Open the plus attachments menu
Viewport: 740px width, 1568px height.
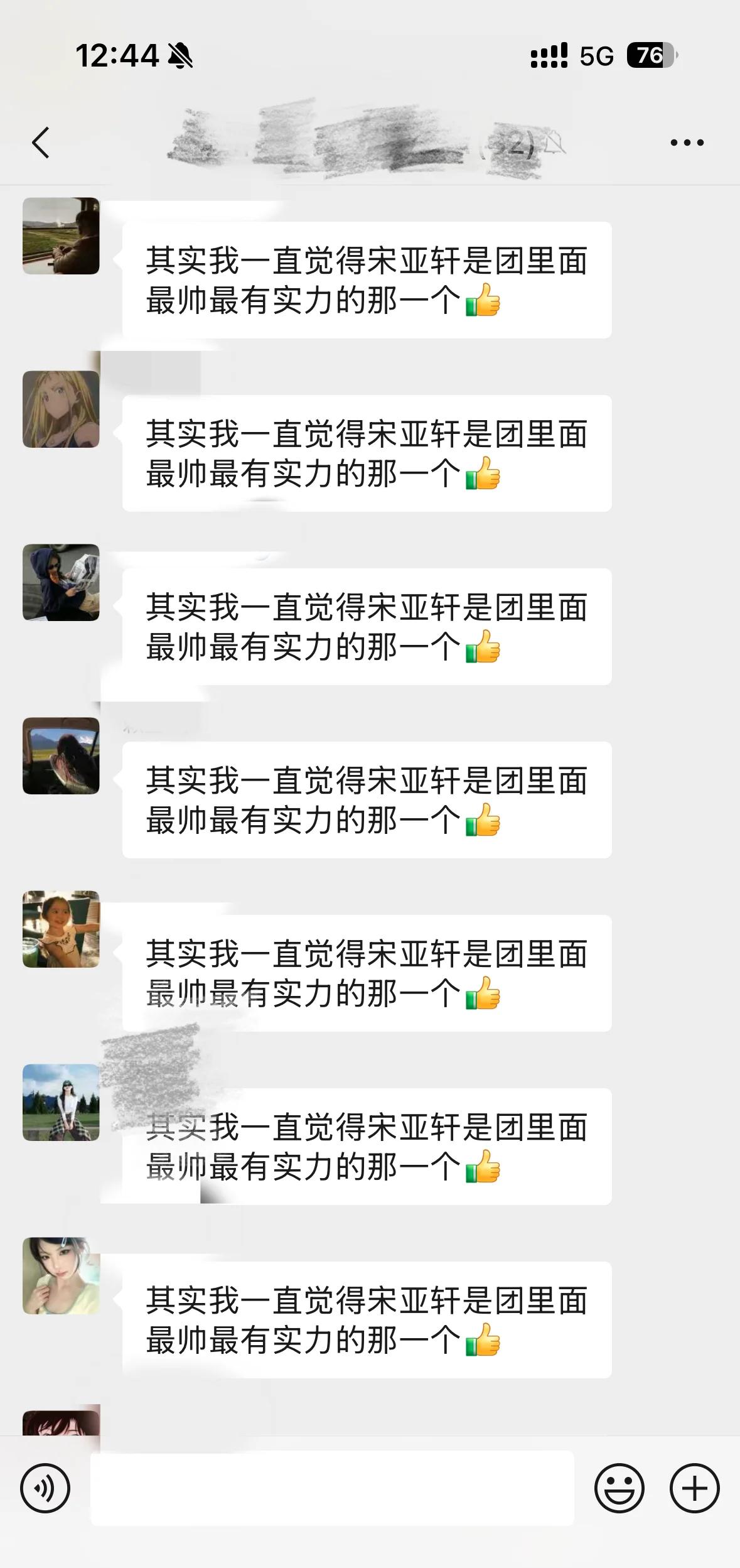pos(694,1488)
